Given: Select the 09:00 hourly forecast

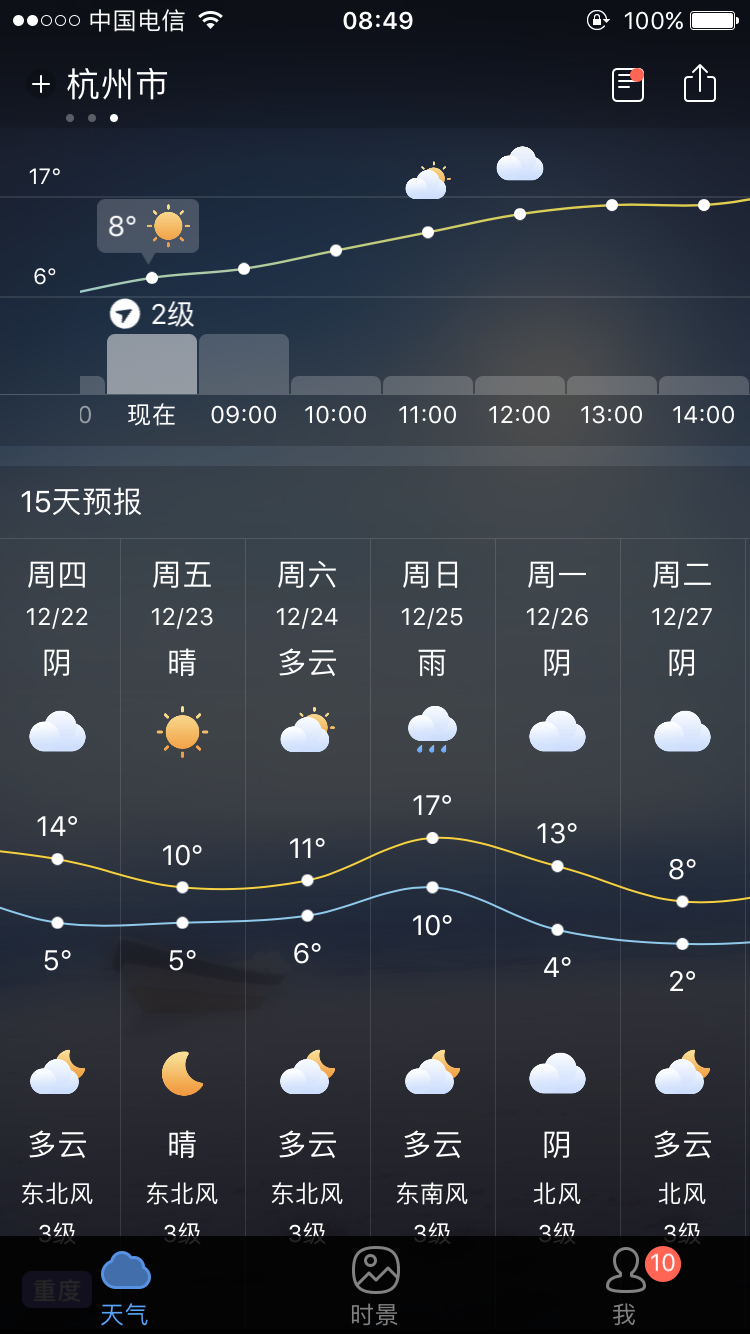Looking at the screenshot, I should tap(244, 415).
